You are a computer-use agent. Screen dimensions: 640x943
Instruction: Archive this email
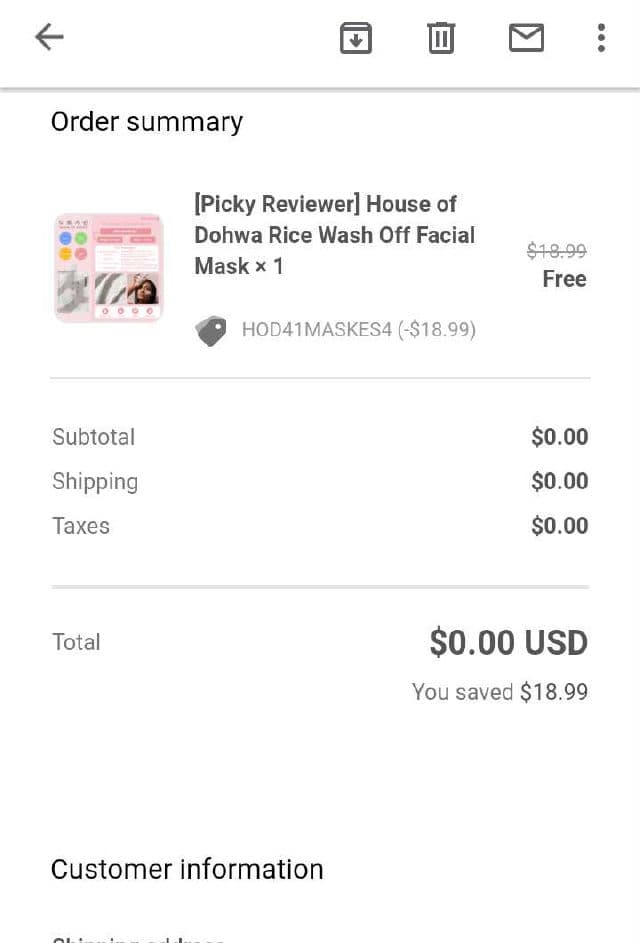tap(356, 38)
